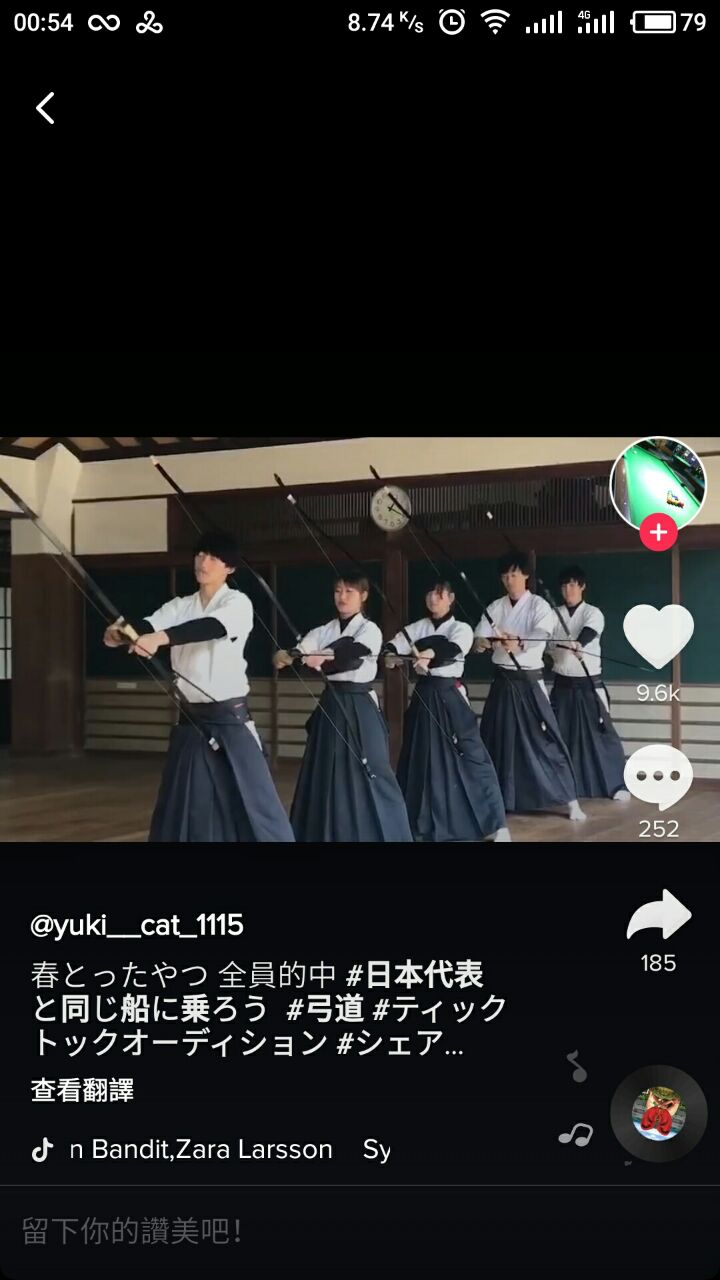720x1280 pixels.
Task: Open the comments bubble
Action: [x=658, y=778]
